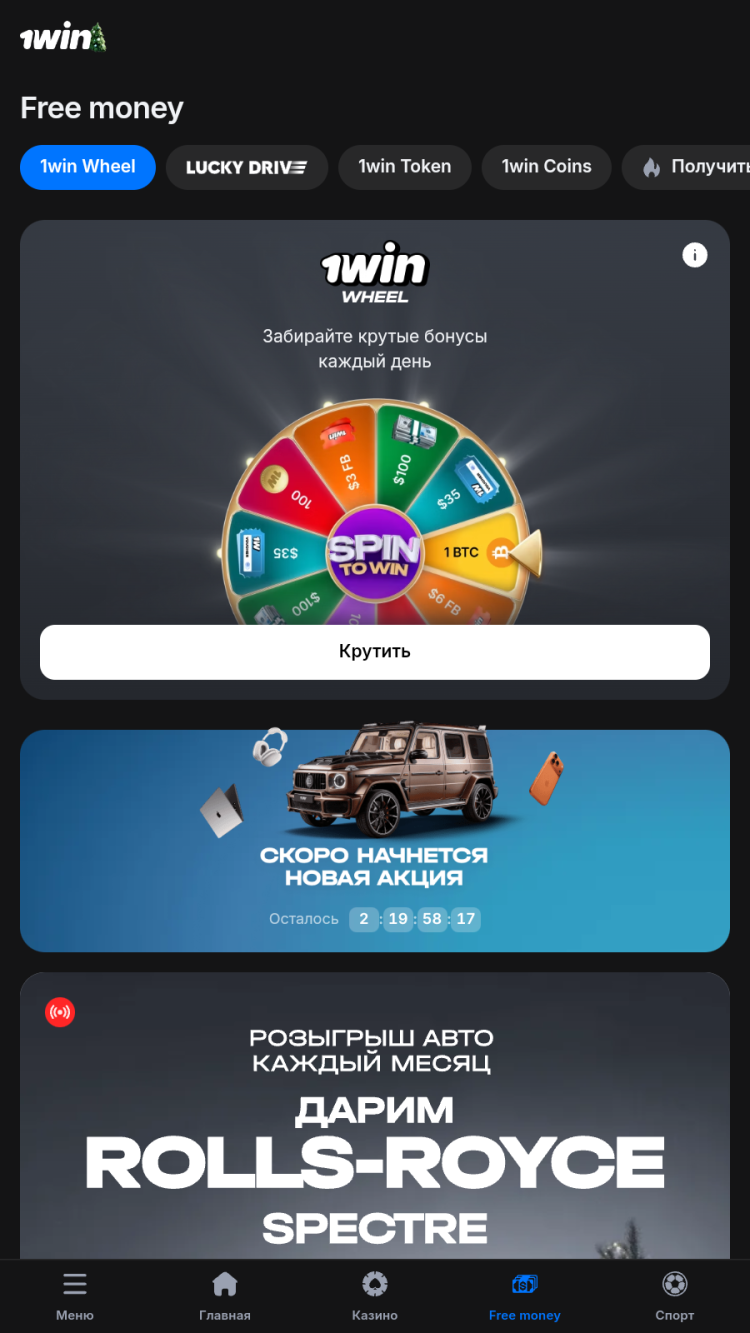This screenshot has width=750, height=1333.
Task: Open the Меню drawer
Action: pyautogui.click(x=75, y=1296)
